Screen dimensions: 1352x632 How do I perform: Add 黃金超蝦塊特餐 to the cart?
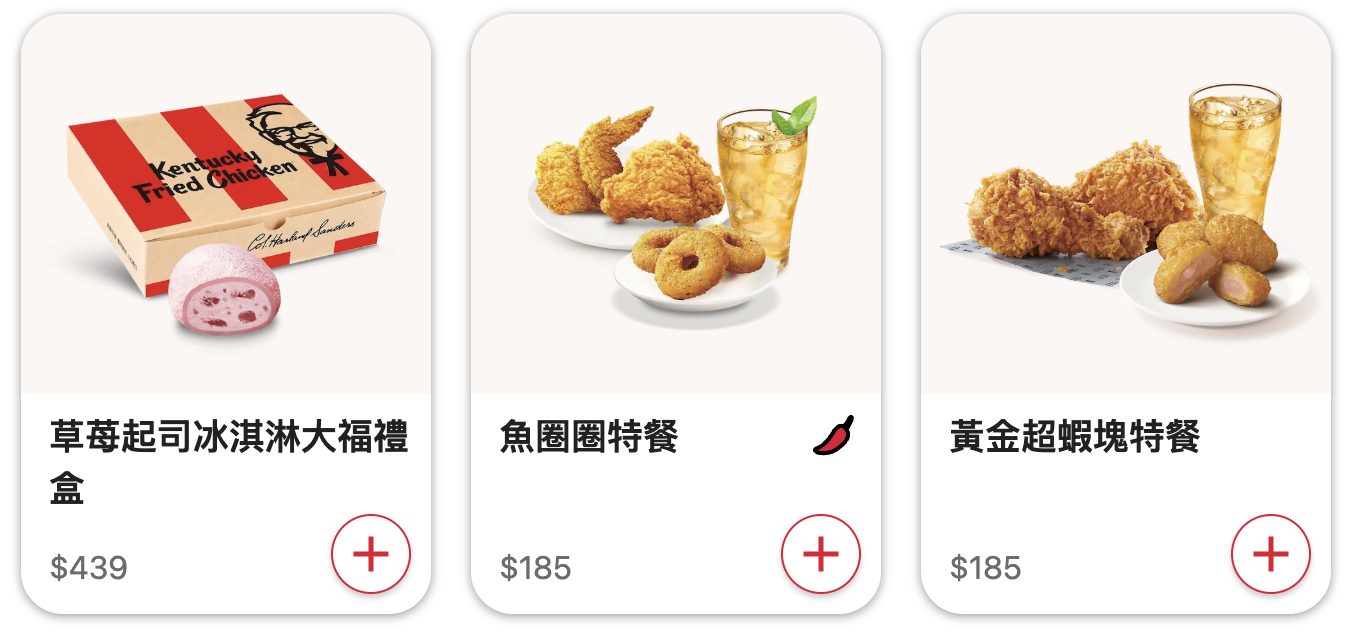click(1271, 554)
